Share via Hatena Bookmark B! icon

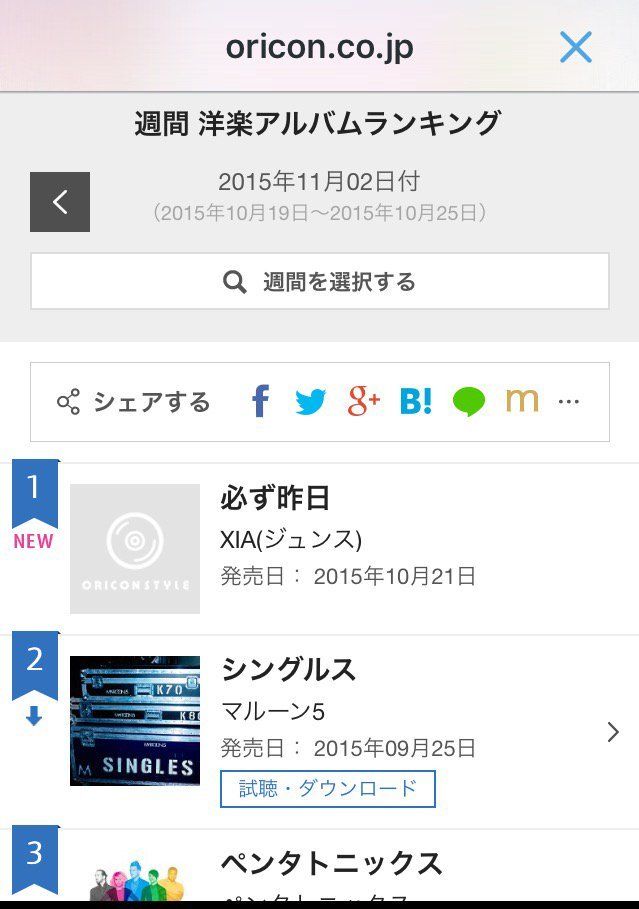pyautogui.click(x=416, y=402)
